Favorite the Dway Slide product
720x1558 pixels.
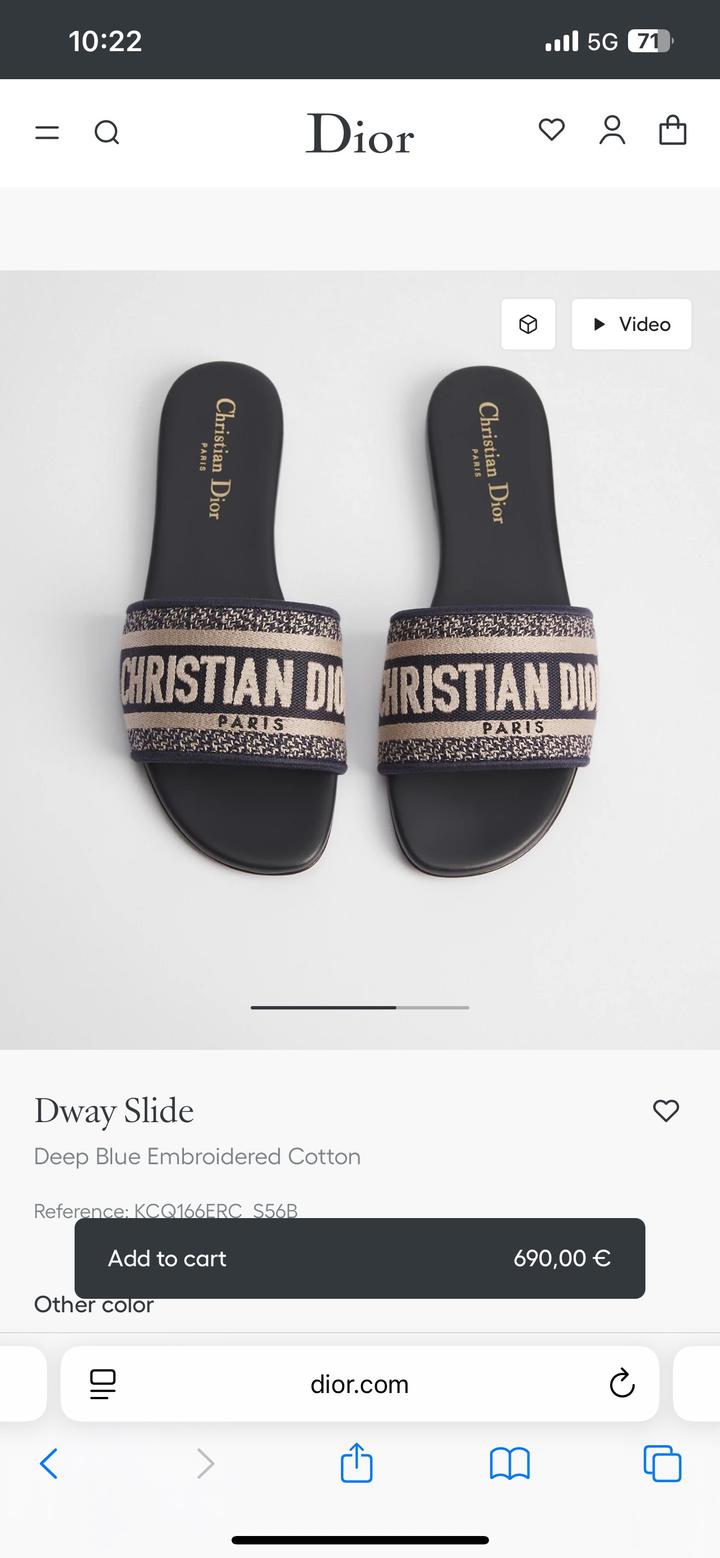(x=666, y=1111)
